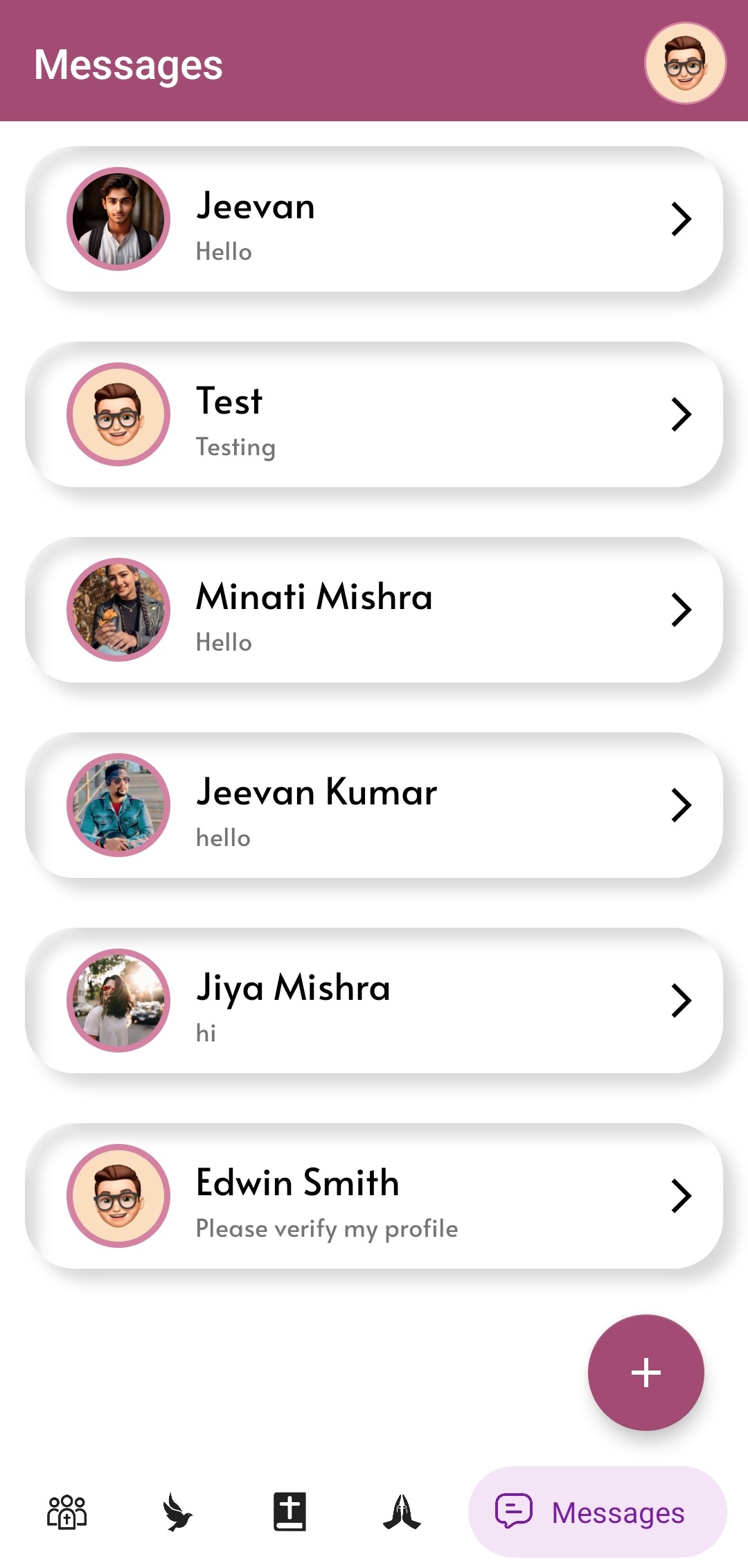
Task: Go to the dove tab
Action: (178, 1512)
